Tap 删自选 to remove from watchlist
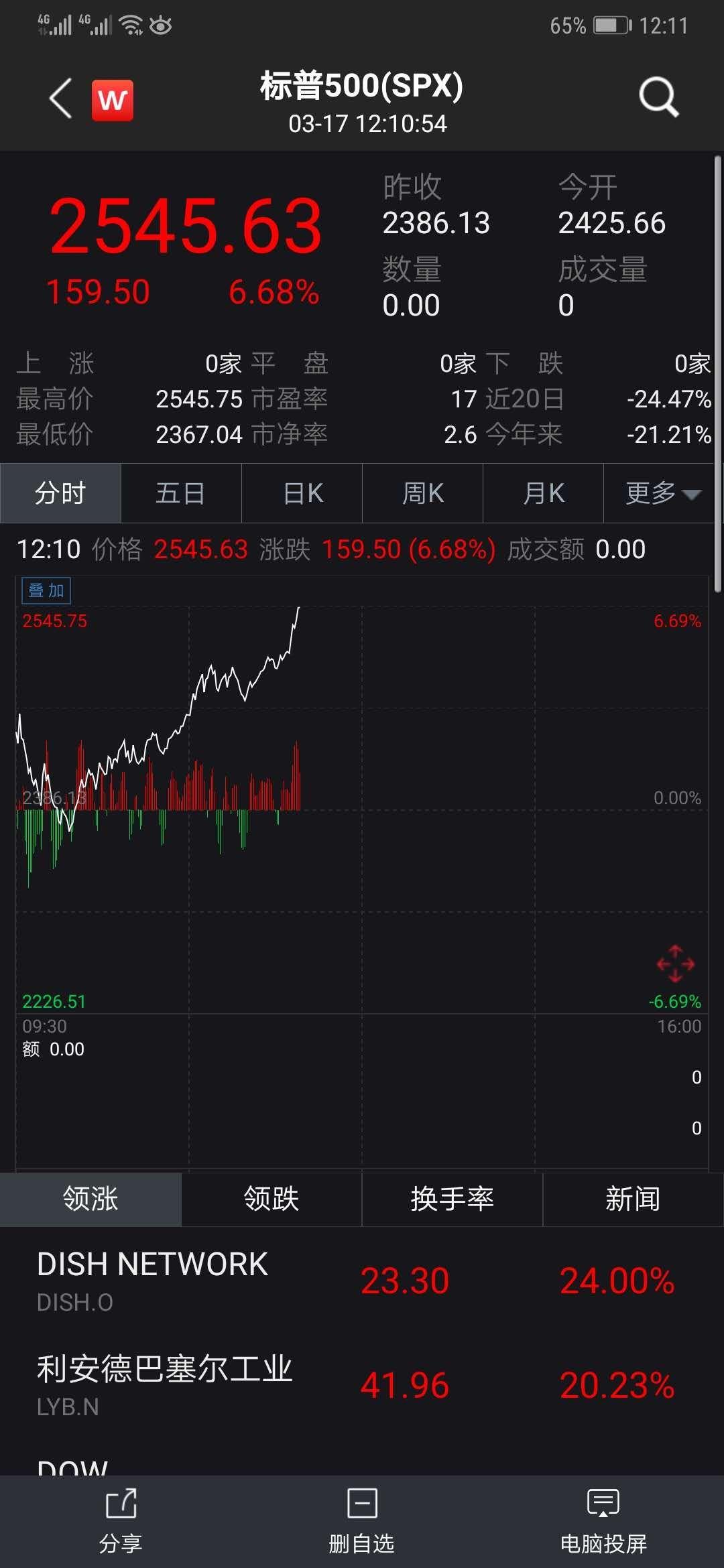Image resolution: width=724 pixels, height=1568 pixels. point(362,1521)
